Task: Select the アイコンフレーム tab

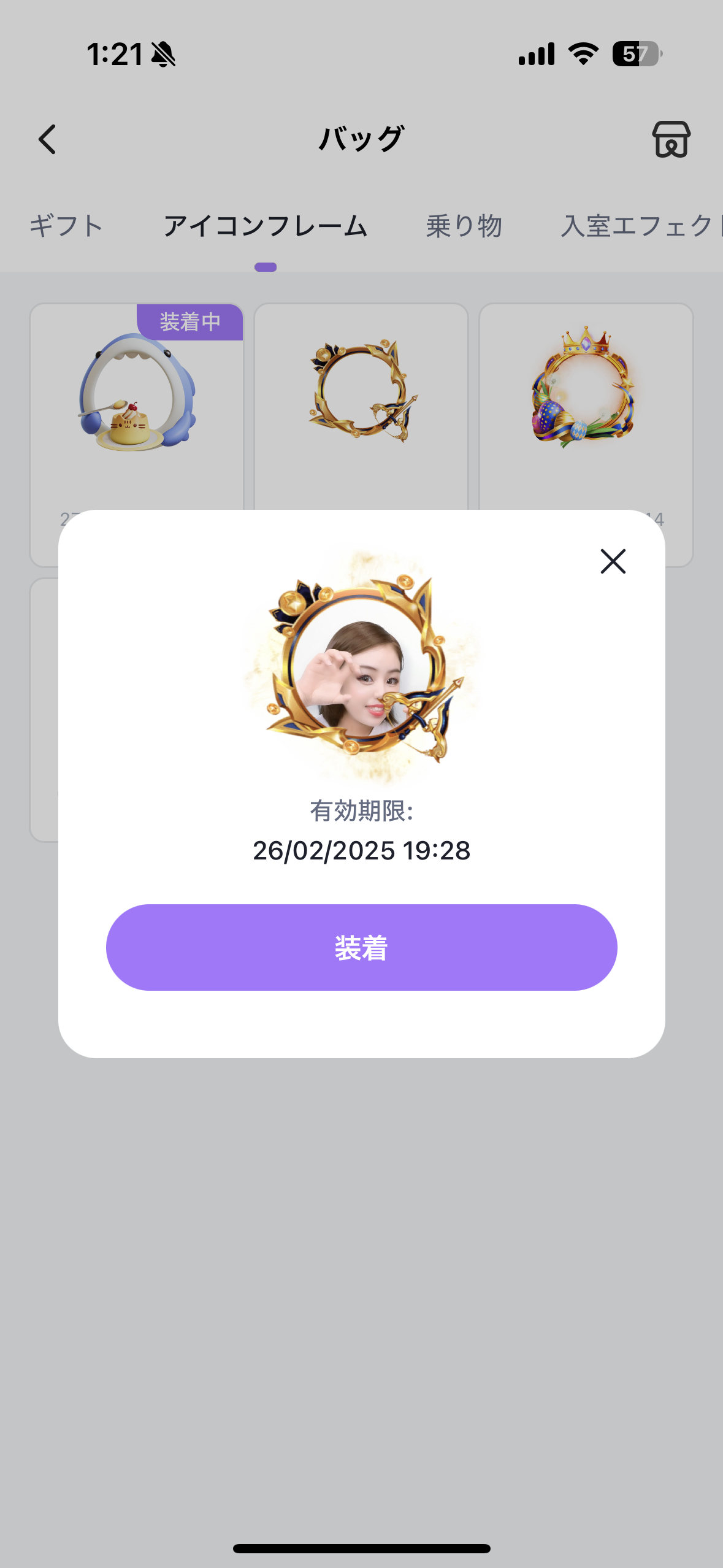Action: click(265, 226)
